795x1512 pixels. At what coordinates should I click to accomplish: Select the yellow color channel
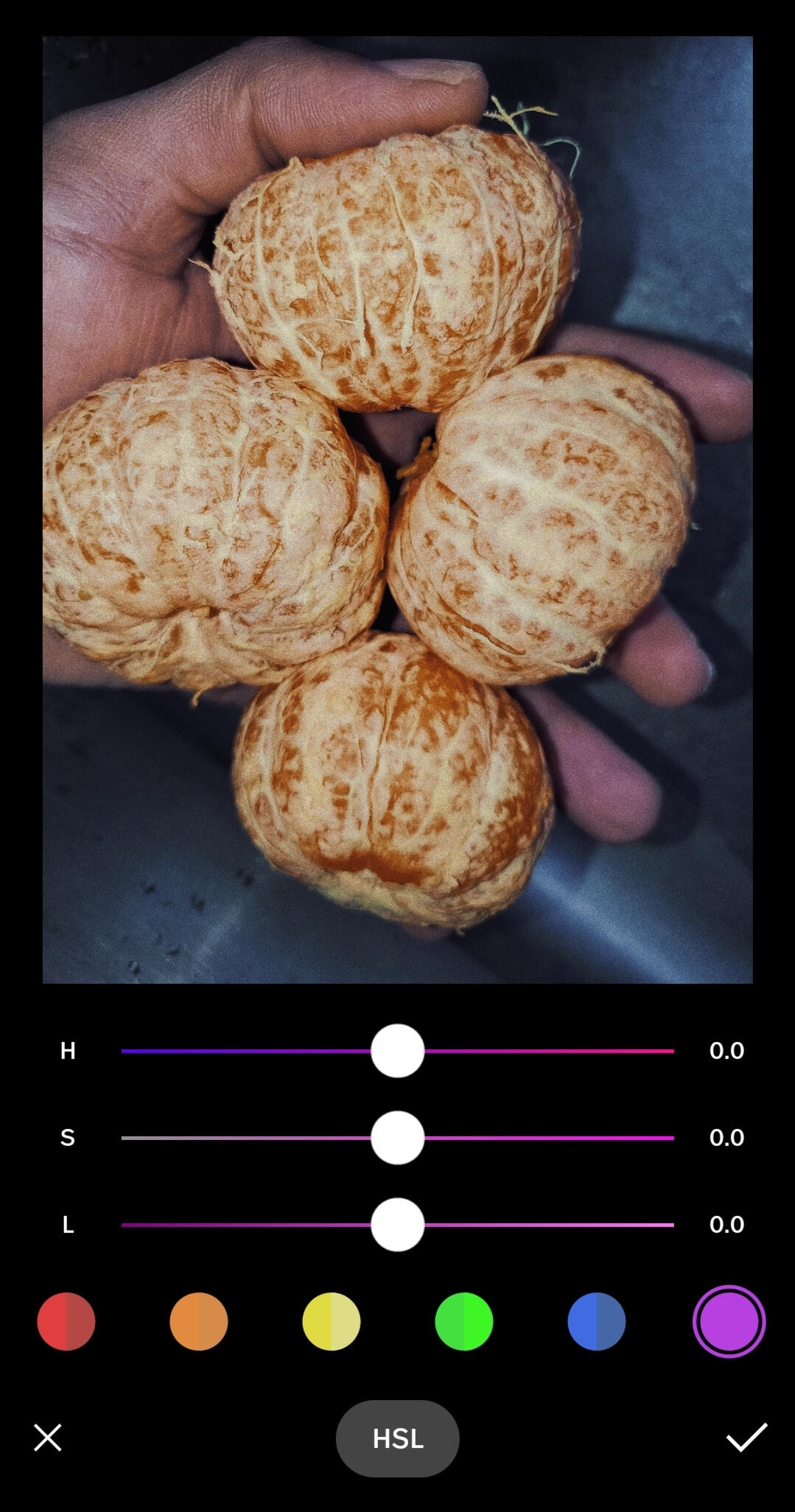330,1321
